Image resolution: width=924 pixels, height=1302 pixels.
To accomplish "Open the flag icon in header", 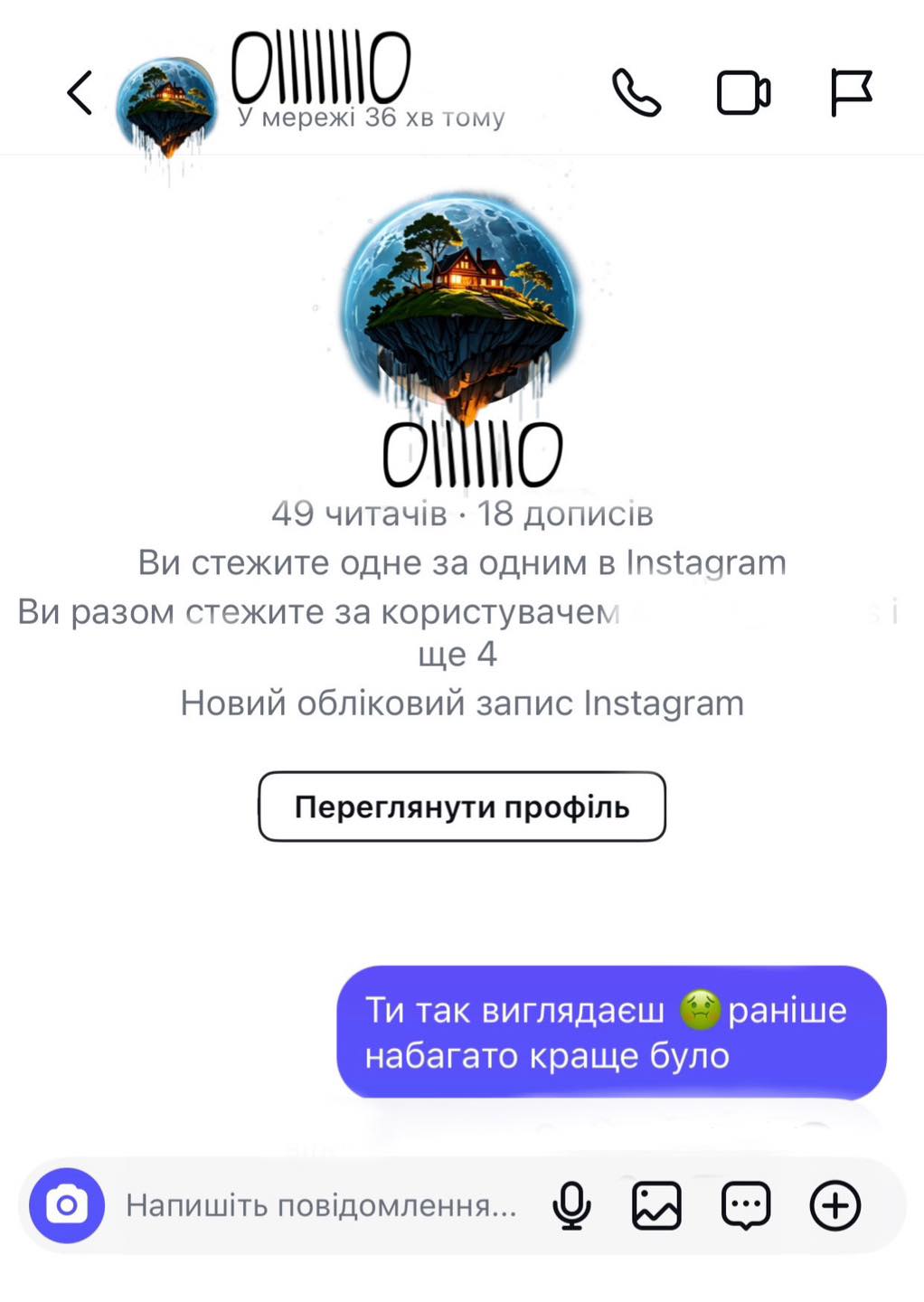I will [x=851, y=92].
